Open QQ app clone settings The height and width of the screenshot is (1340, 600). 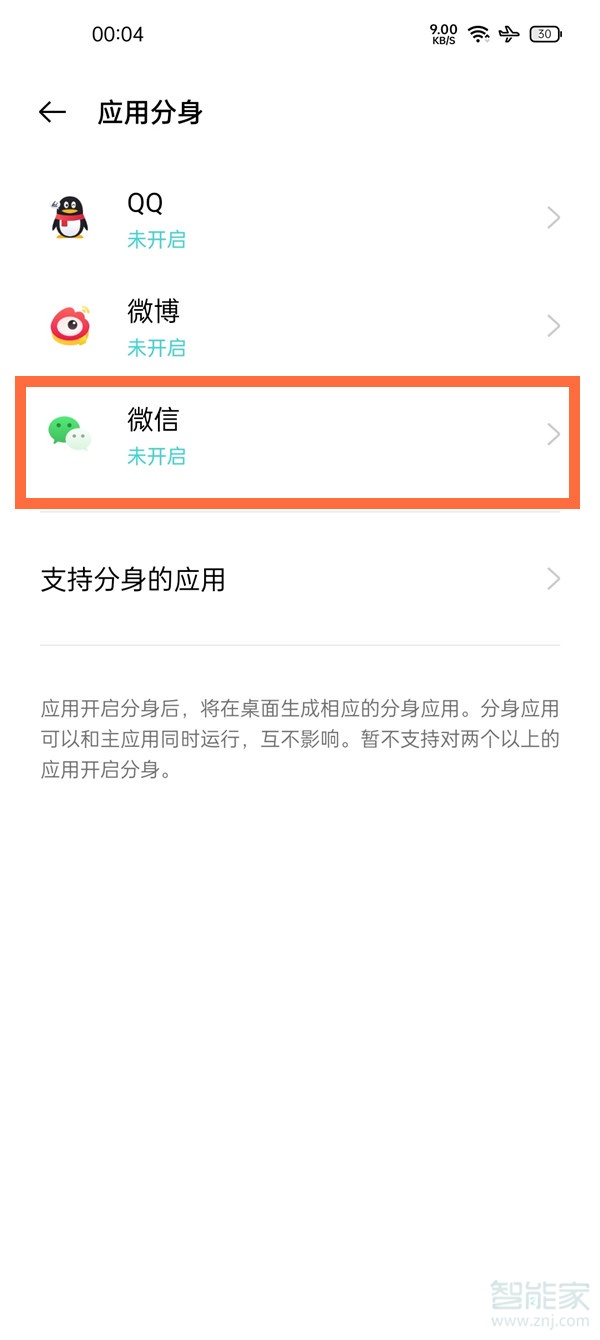[x=300, y=219]
